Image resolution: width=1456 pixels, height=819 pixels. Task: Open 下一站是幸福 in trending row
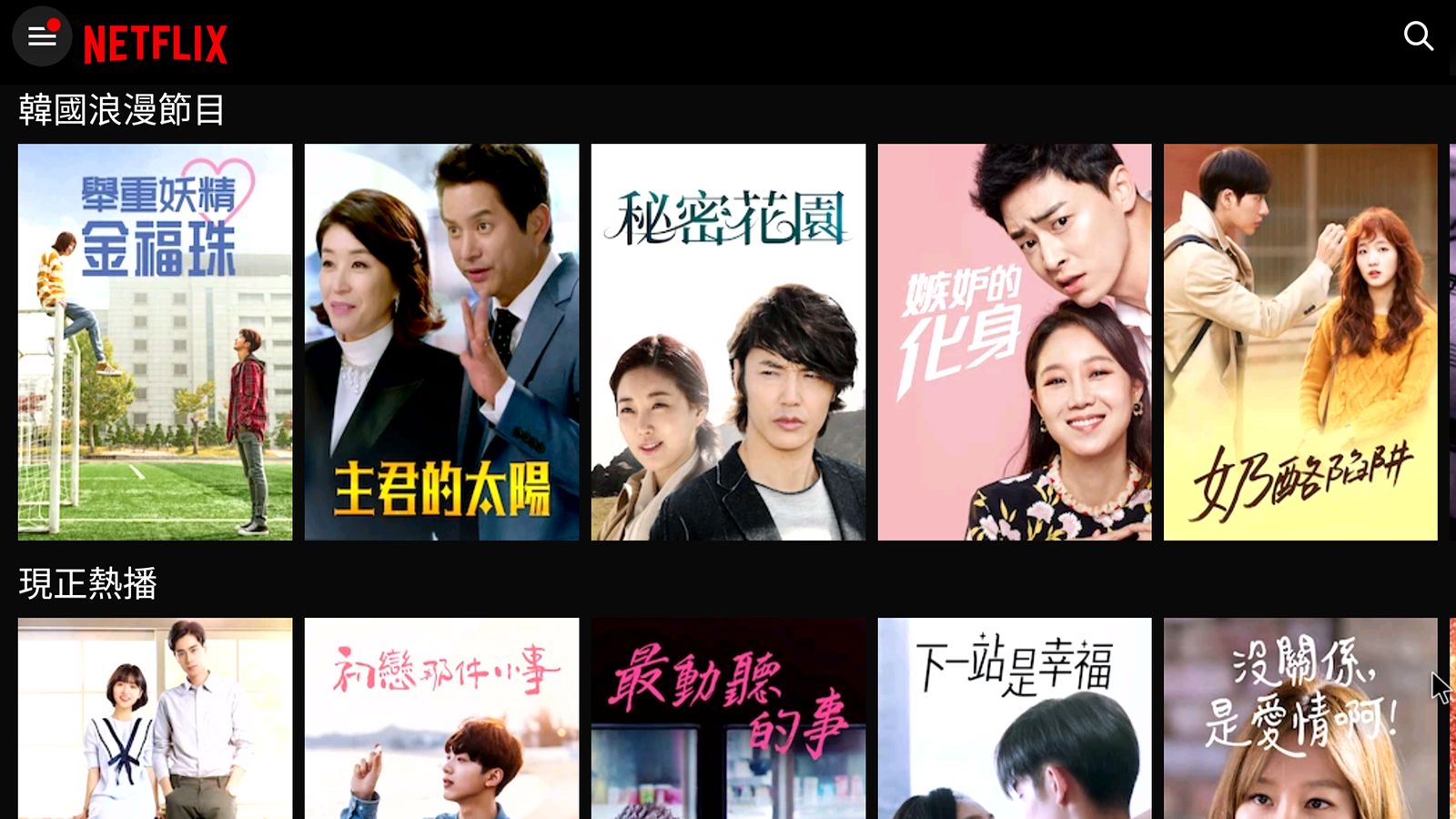[x=1014, y=719]
